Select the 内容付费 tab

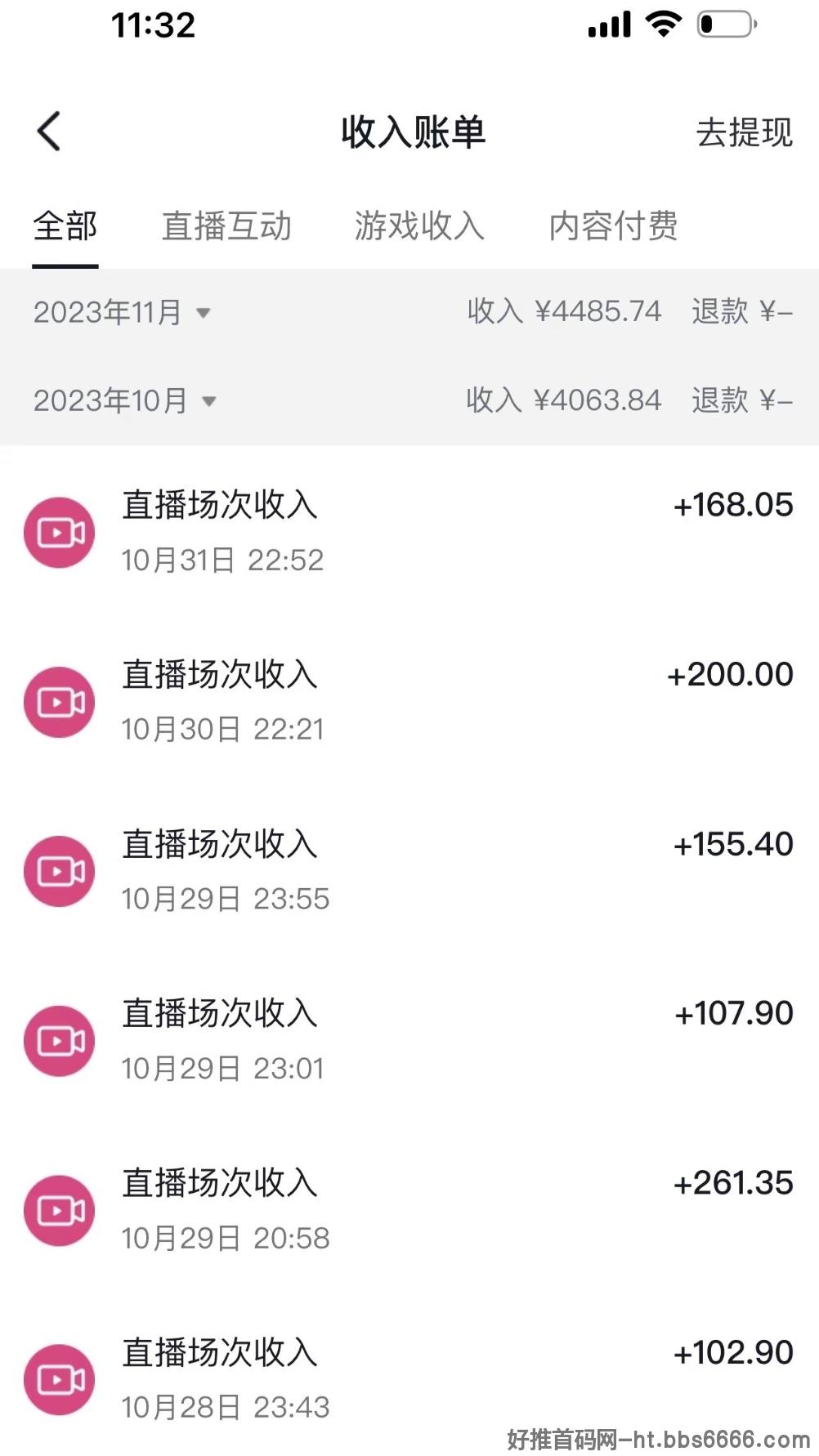[x=613, y=226]
